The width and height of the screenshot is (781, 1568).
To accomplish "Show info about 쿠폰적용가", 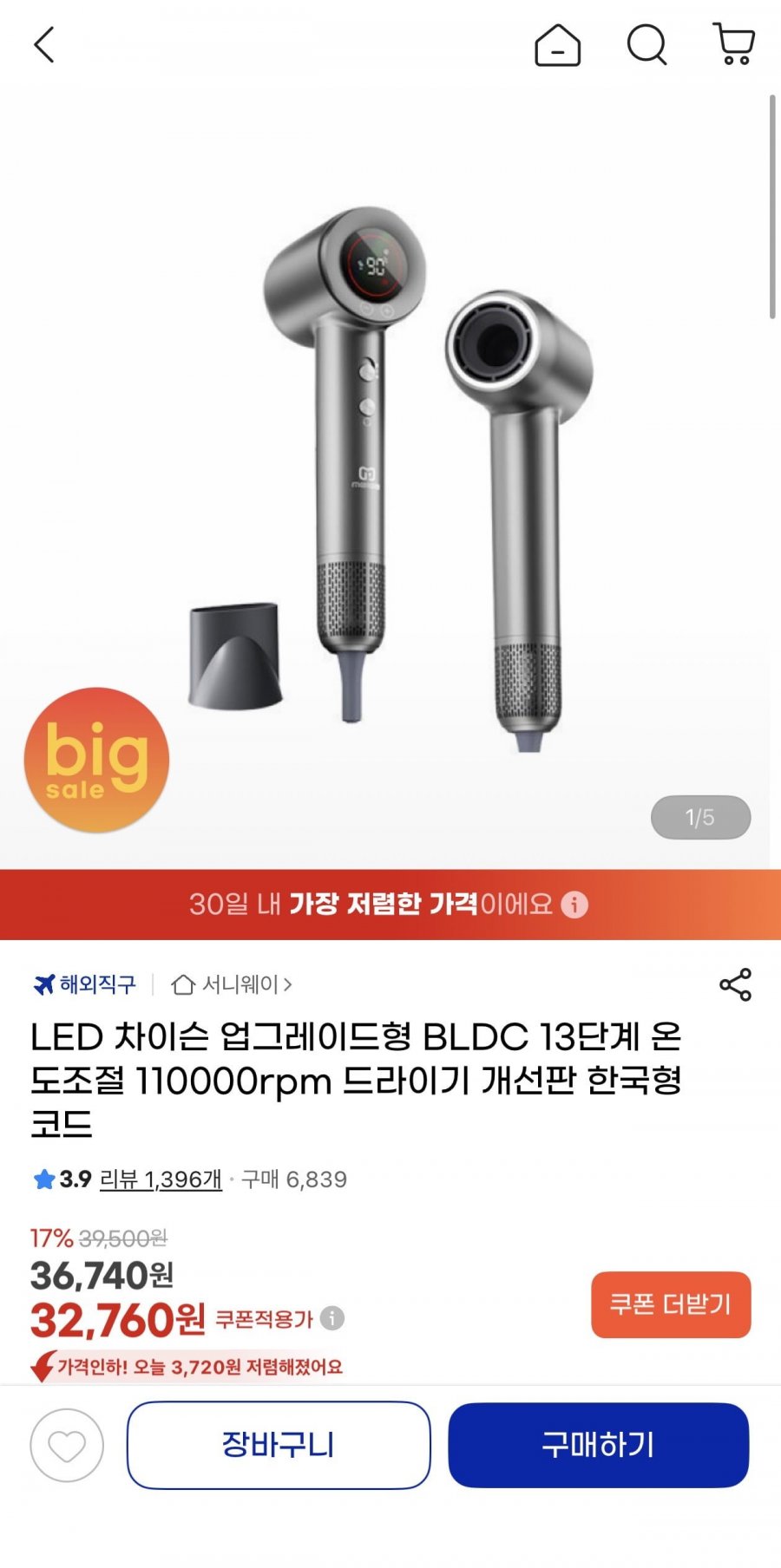I will (332, 1318).
